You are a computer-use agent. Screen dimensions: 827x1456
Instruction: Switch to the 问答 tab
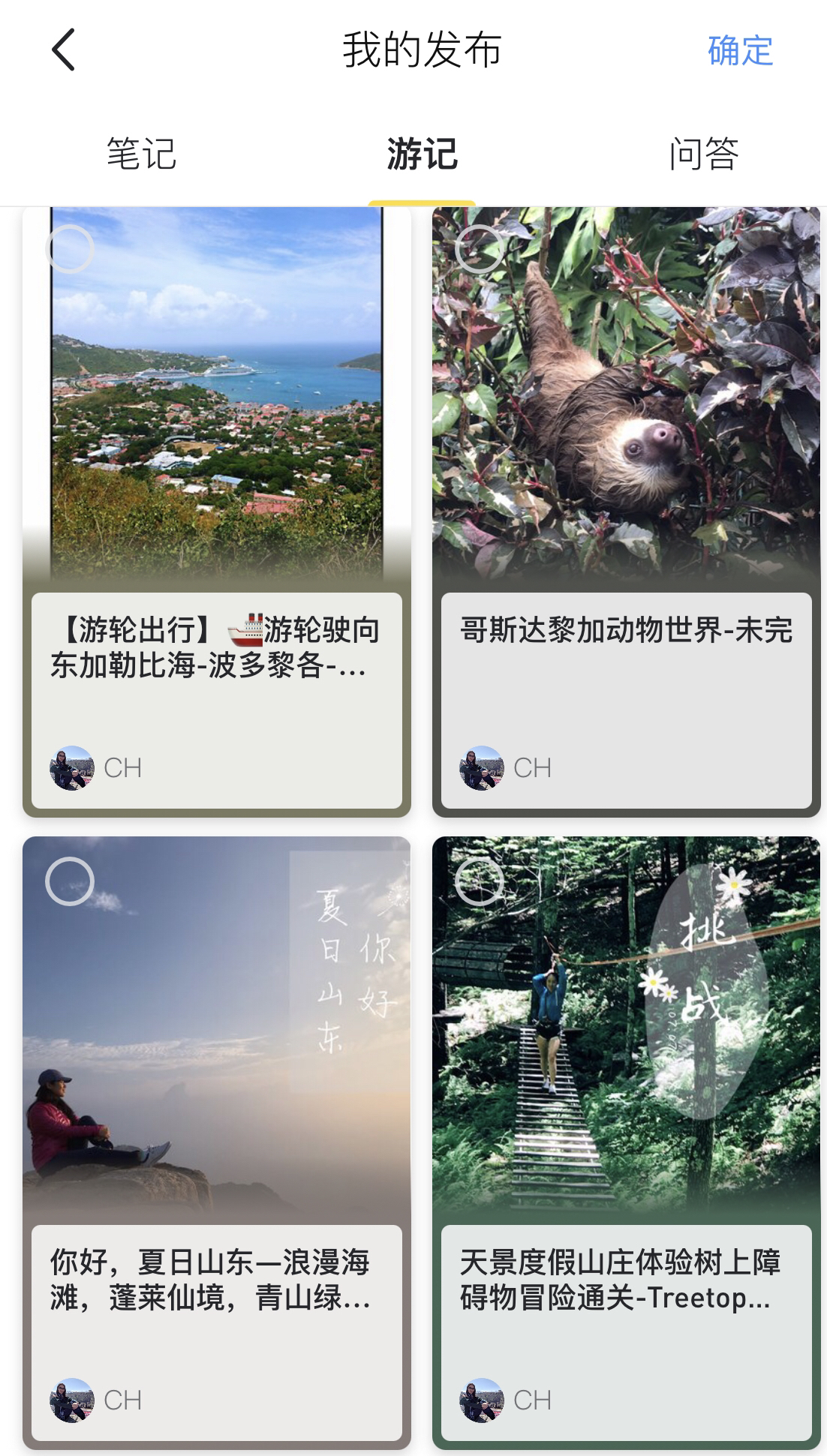click(x=703, y=155)
